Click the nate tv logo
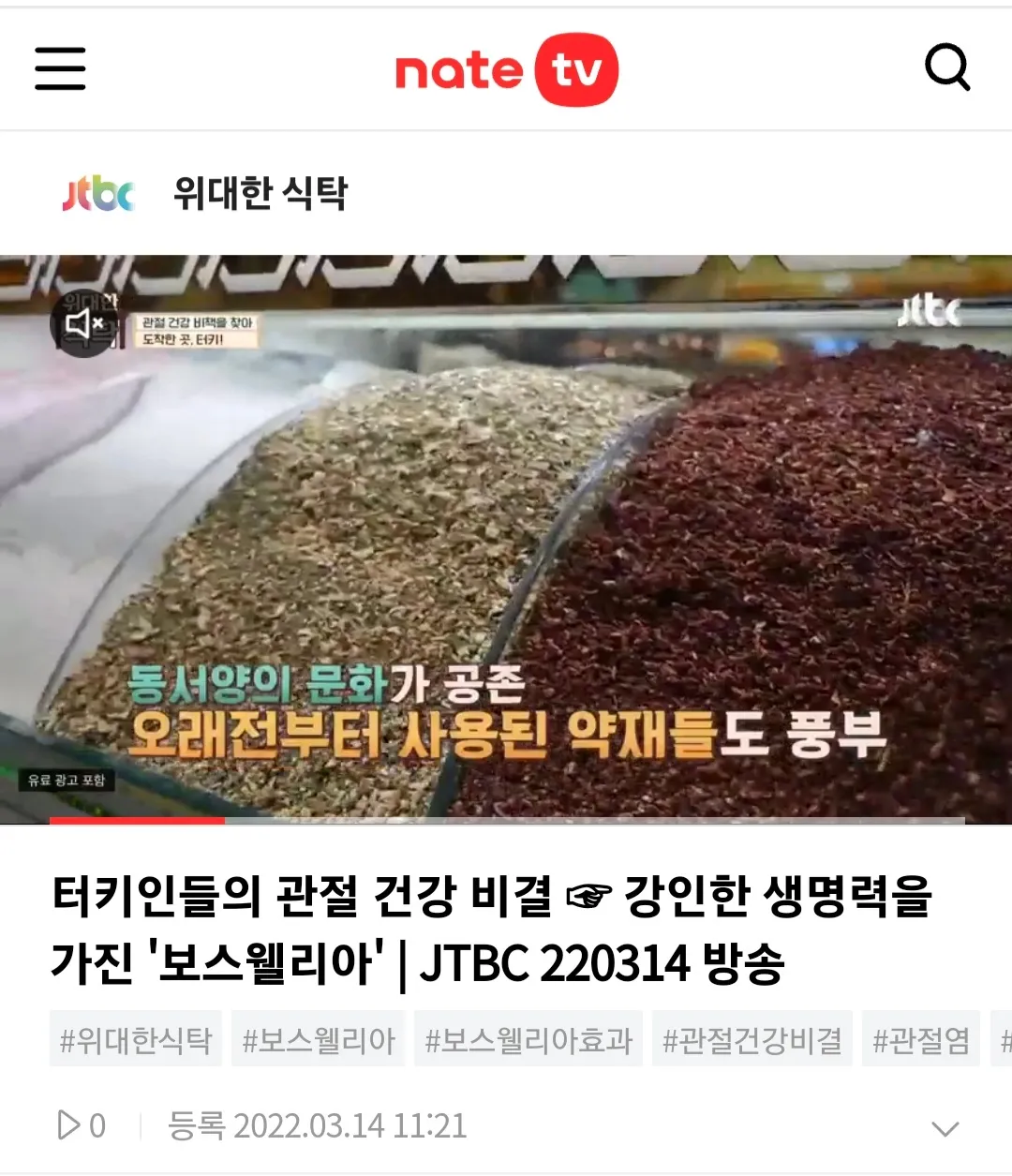The image size is (1012, 1176). [x=506, y=68]
